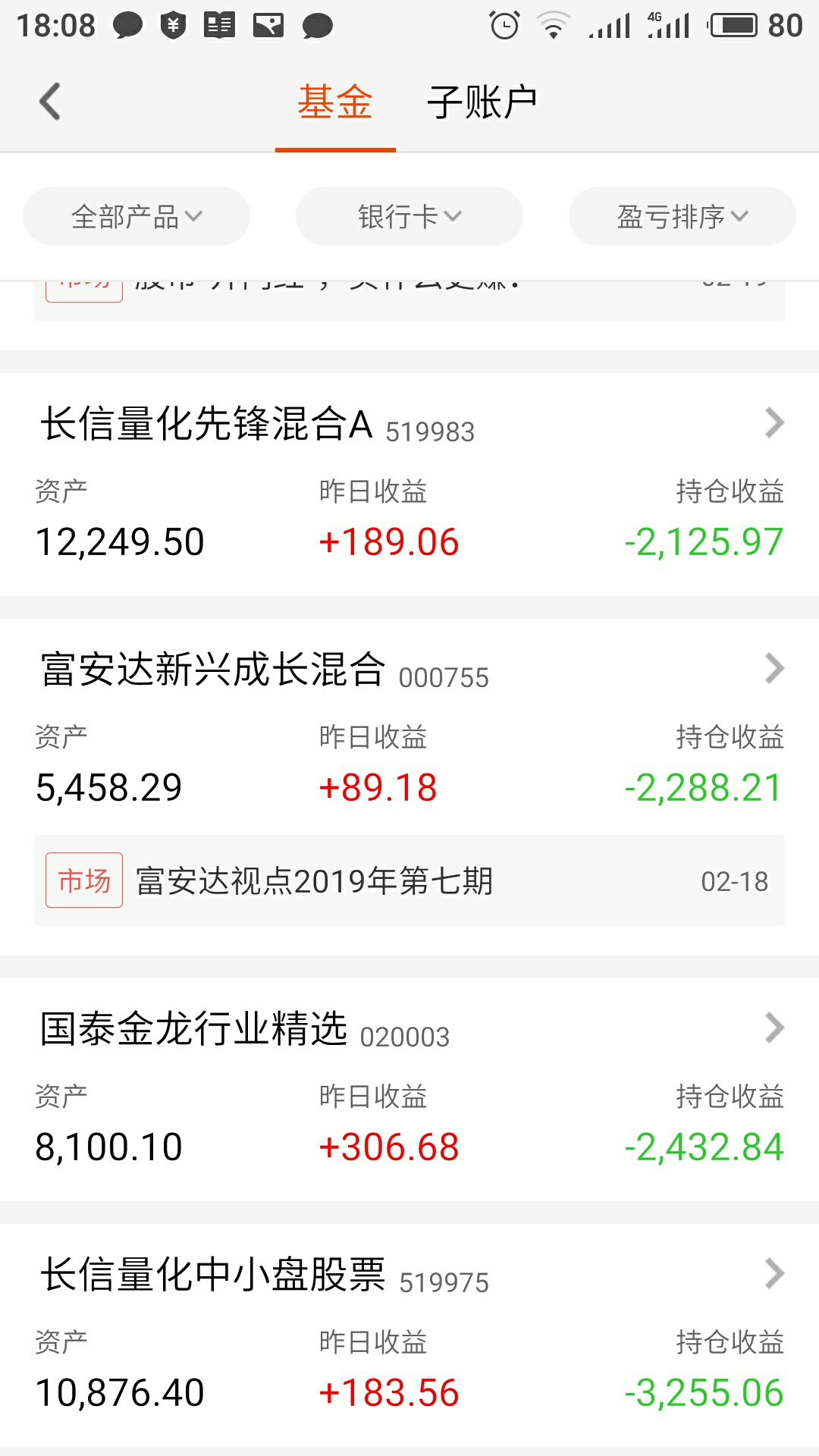Open fund 长信量化先锋混合A details

[409, 484]
